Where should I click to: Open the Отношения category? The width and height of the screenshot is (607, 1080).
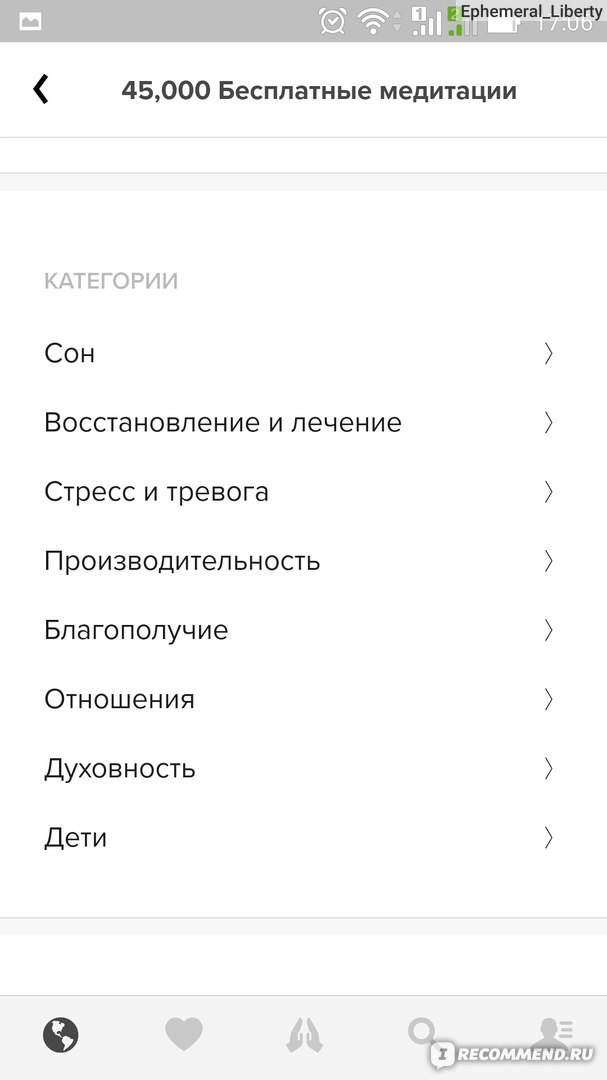[303, 699]
